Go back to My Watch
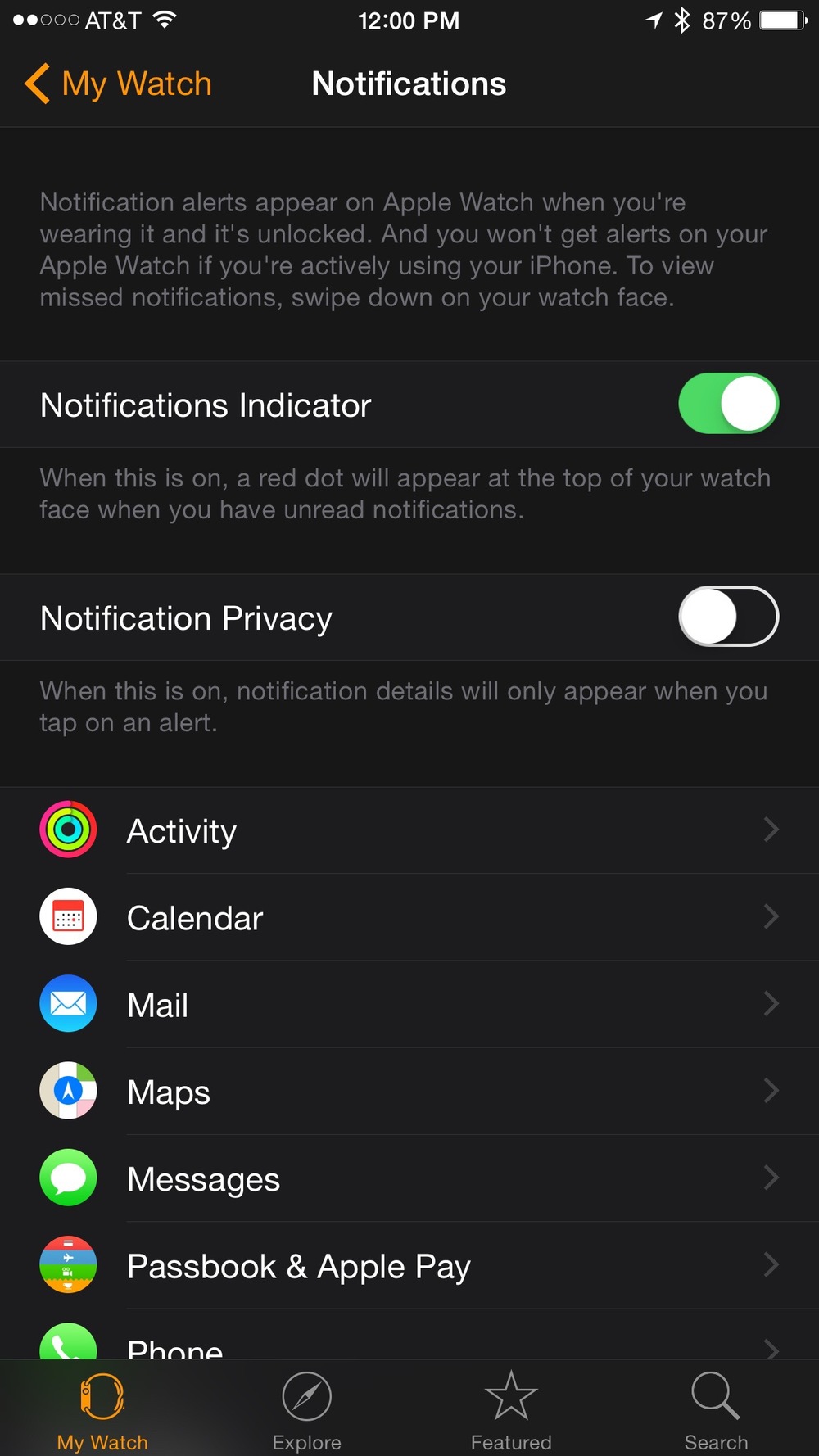Viewport: 819px width, 1456px height. [x=118, y=84]
